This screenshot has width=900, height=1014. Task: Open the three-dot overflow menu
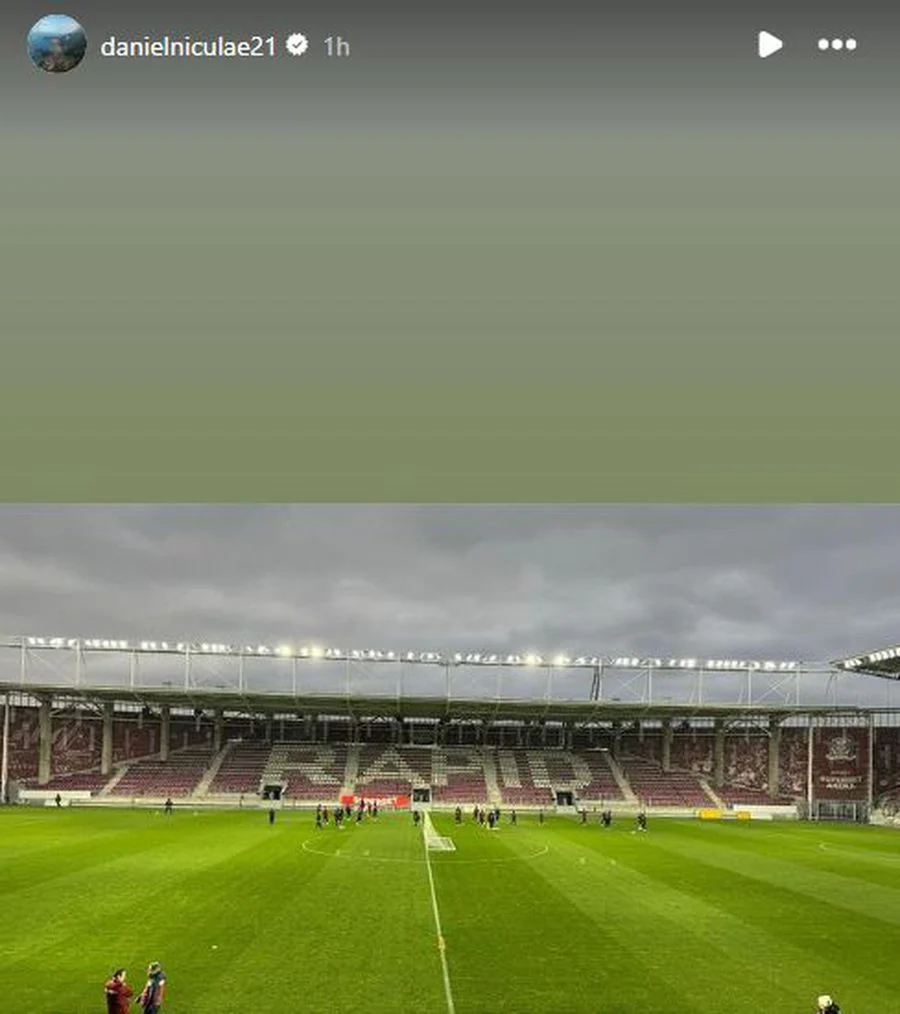click(x=837, y=44)
